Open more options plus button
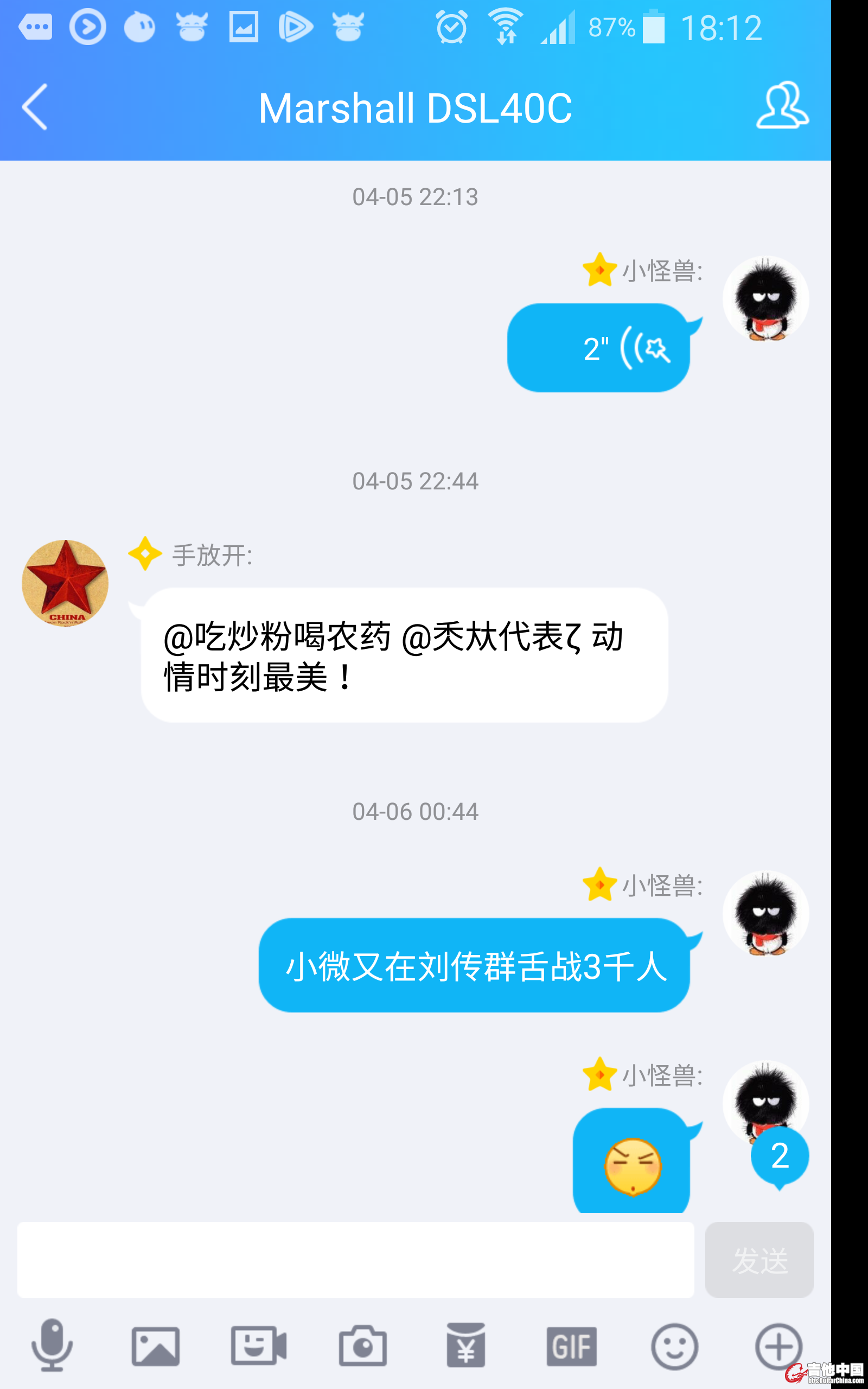This screenshot has width=868, height=1389. coord(778,1346)
